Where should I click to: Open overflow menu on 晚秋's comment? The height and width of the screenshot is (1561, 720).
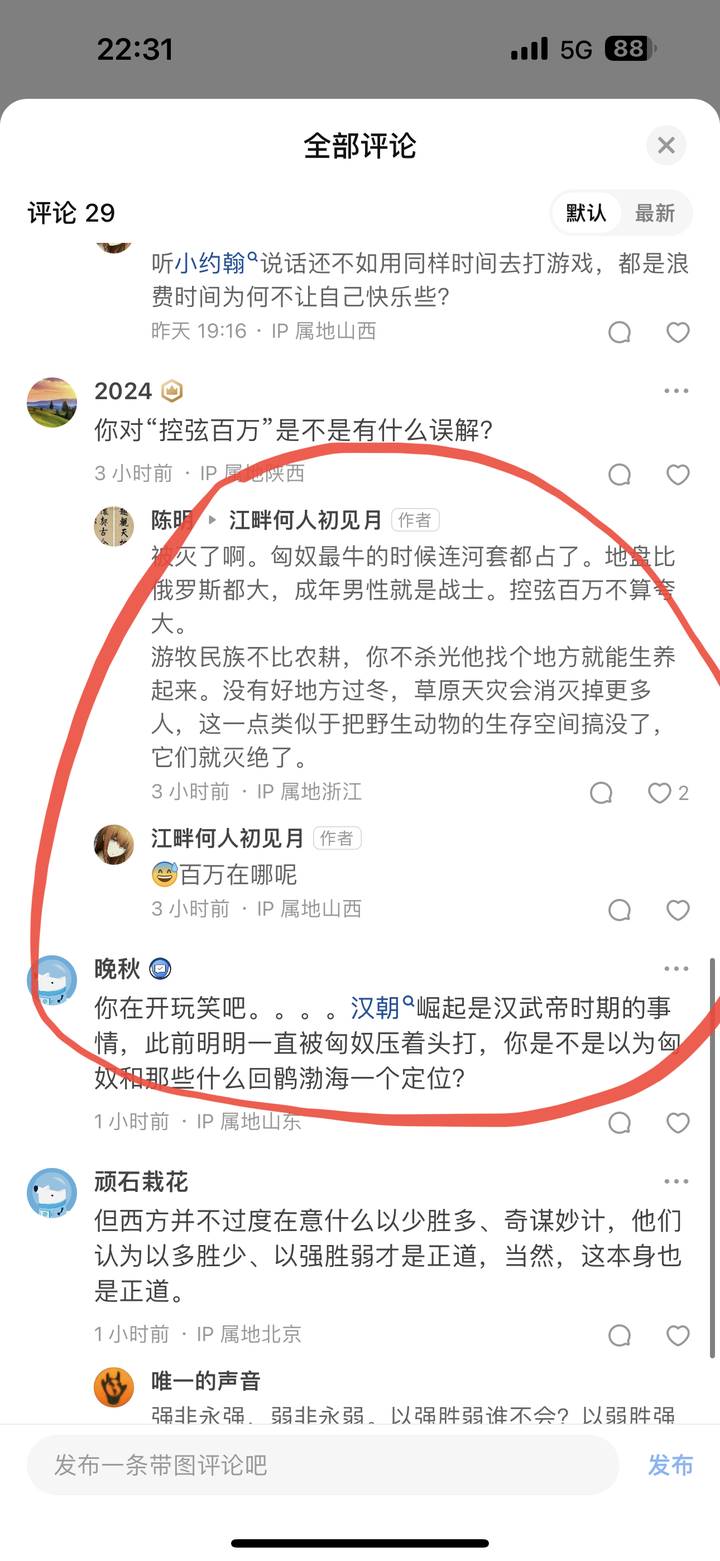pyautogui.click(x=676, y=968)
